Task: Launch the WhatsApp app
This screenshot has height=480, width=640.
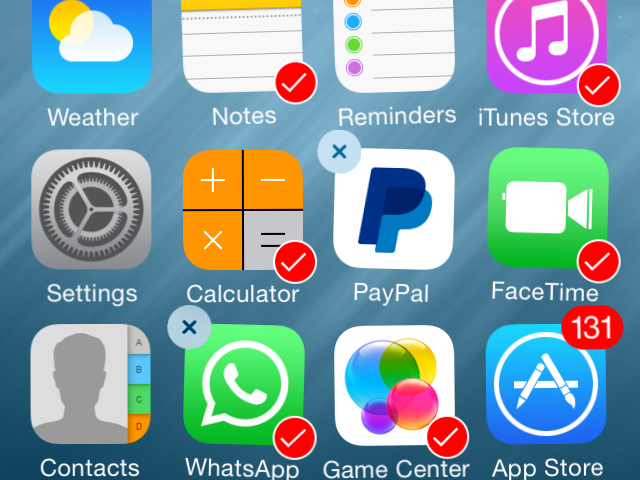Action: (243, 385)
